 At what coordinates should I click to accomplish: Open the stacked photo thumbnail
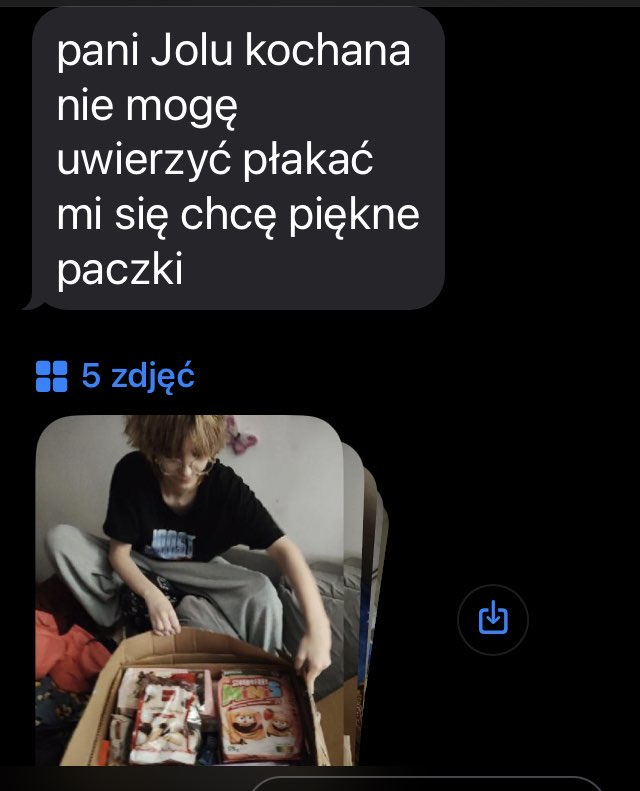tap(190, 590)
